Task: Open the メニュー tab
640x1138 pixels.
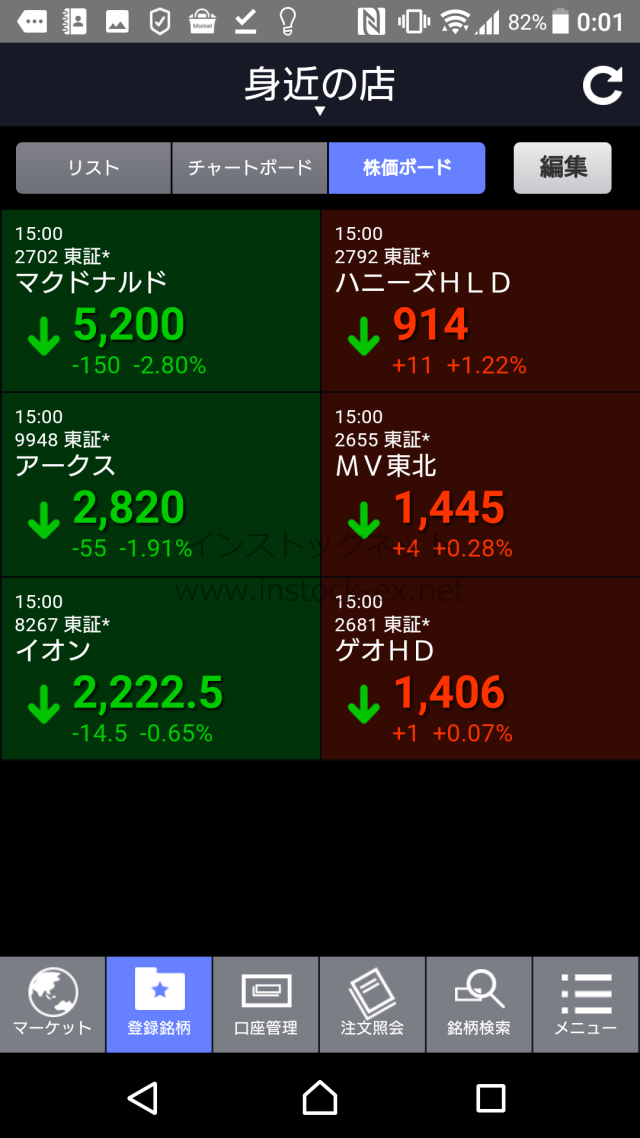Action: [586, 1004]
